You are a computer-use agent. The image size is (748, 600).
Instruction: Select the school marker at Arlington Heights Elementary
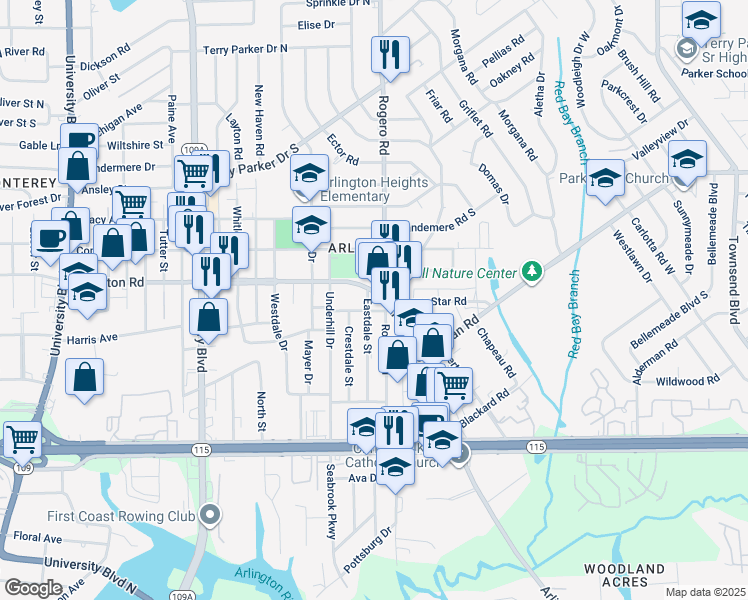pos(310,172)
